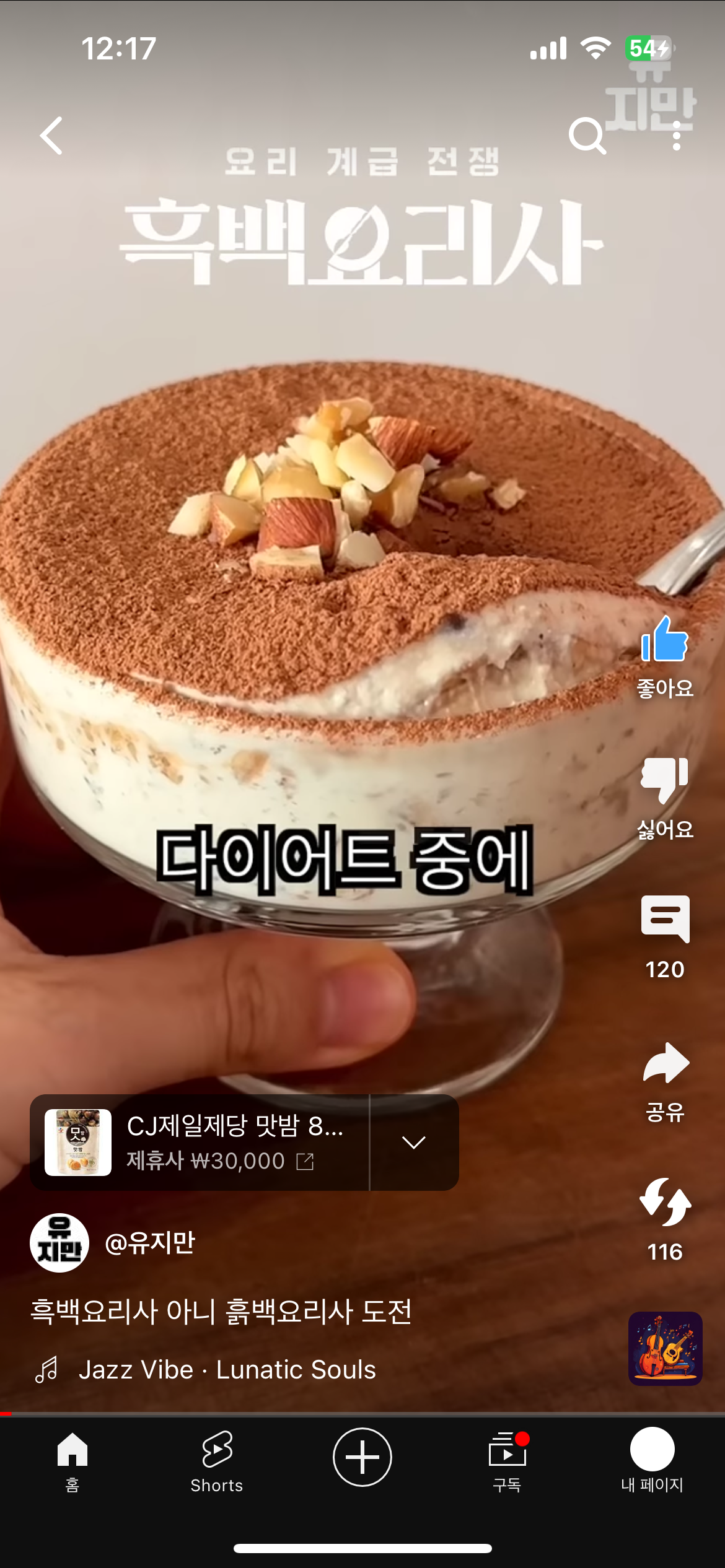The height and width of the screenshot is (1568, 725).
Task: Switch to the Shorts tab
Action: pyautogui.click(x=217, y=1461)
